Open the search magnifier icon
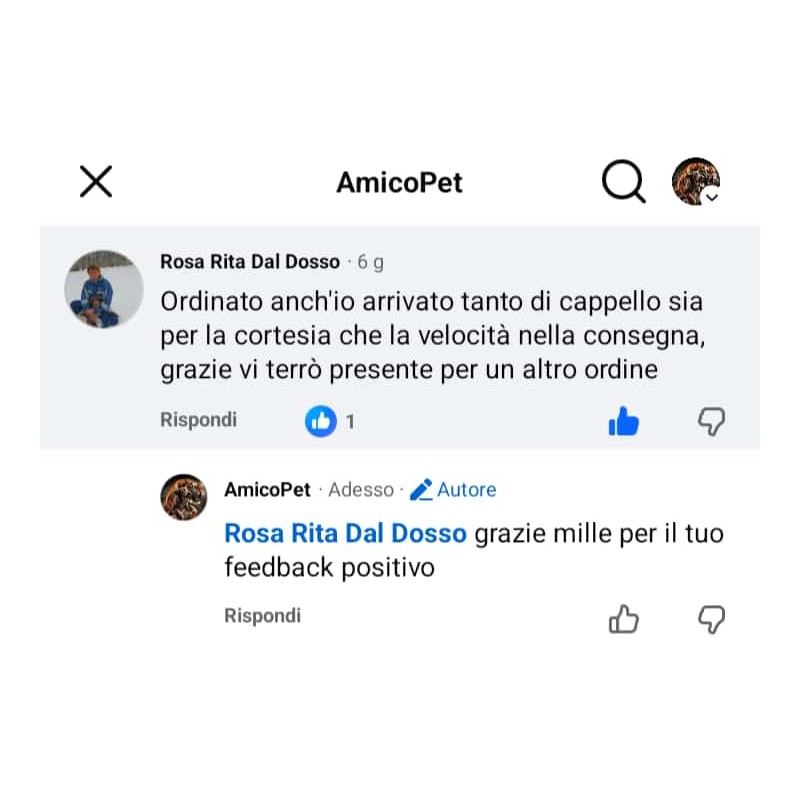The height and width of the screenshot is (800, 800). coord(624,182)
